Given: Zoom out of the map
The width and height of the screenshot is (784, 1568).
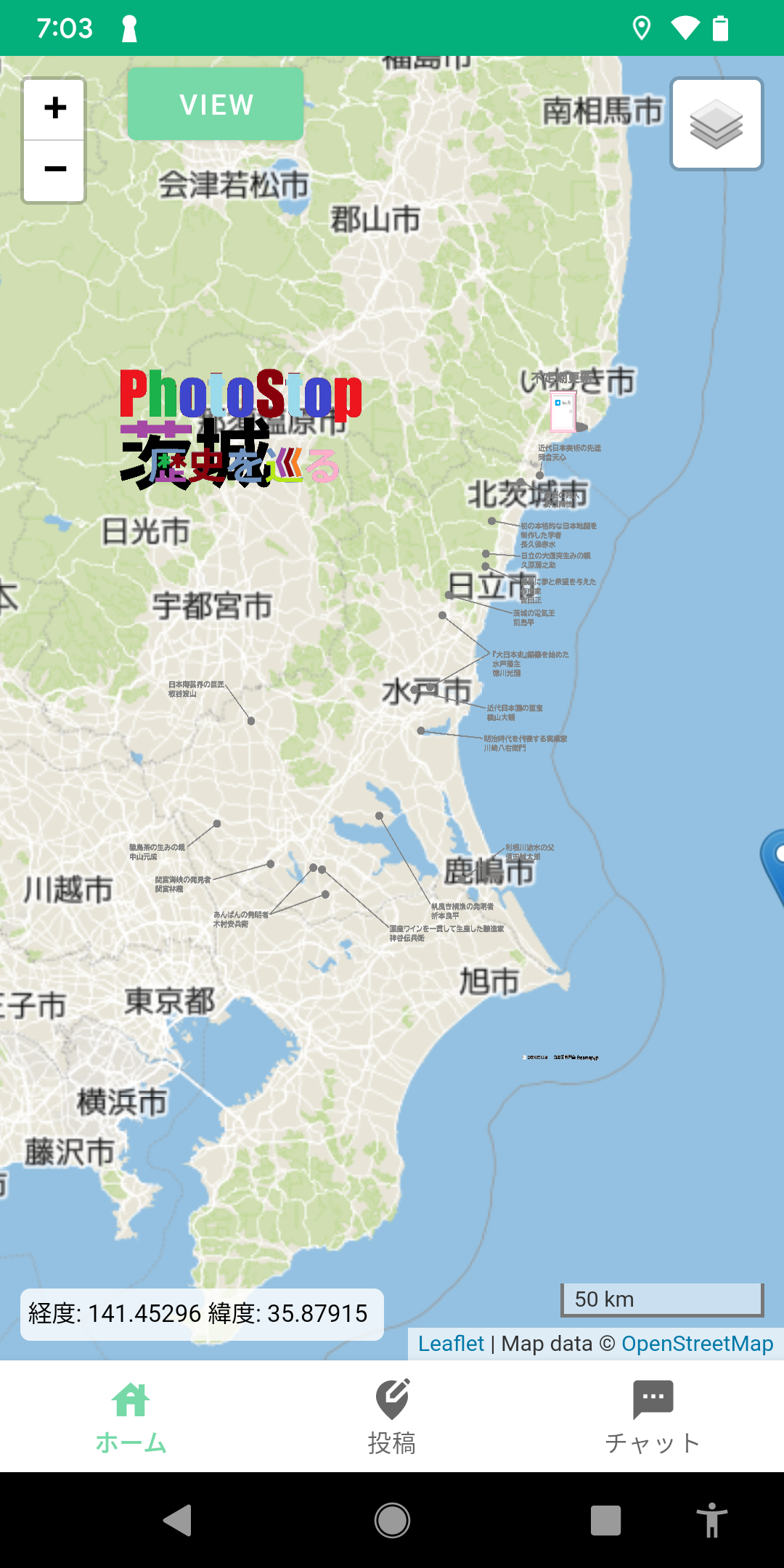Looking at the screenshot, I should [54, 170].
